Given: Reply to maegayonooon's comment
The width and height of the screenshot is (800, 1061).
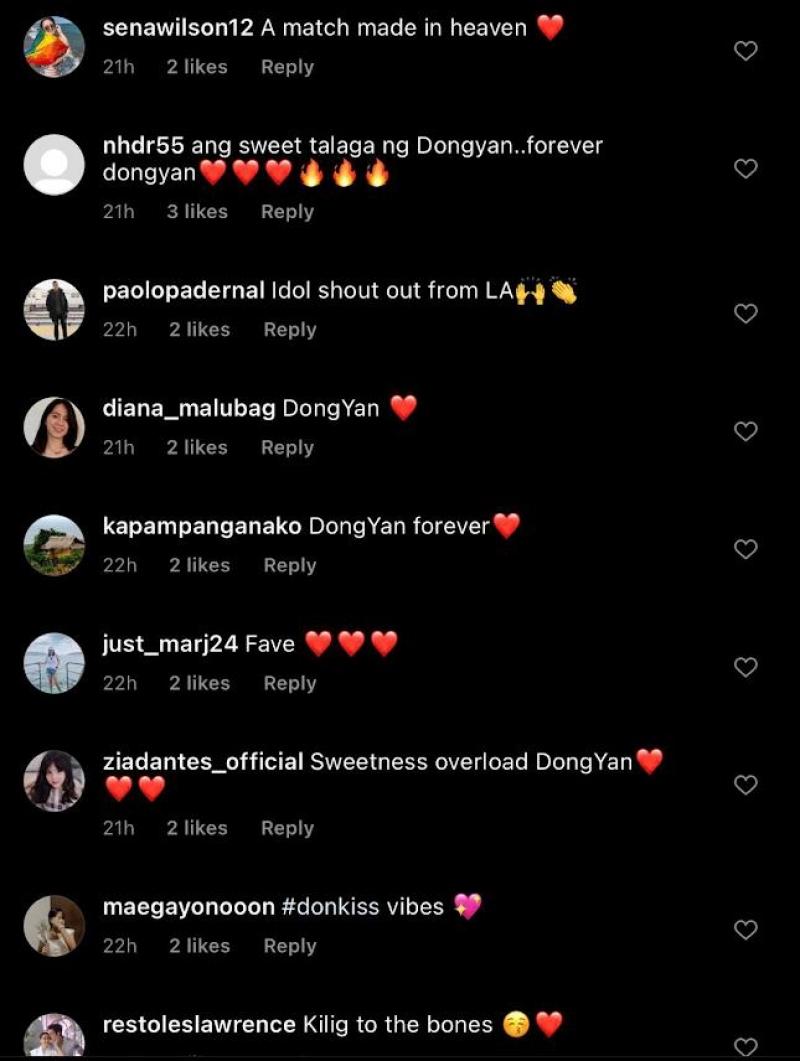Looking at the screenshot, I should pos(289,946).
